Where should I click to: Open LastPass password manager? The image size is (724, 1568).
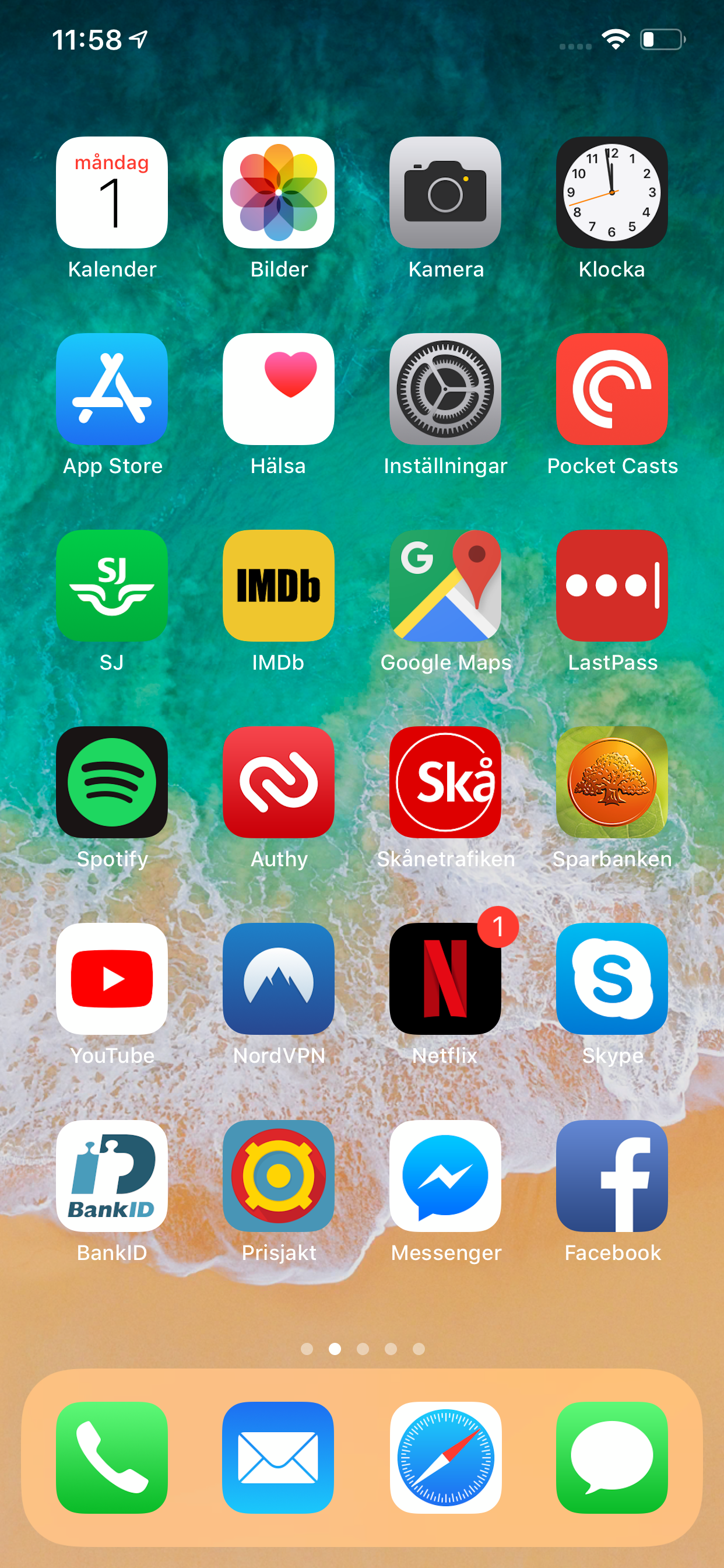(612, 586)
